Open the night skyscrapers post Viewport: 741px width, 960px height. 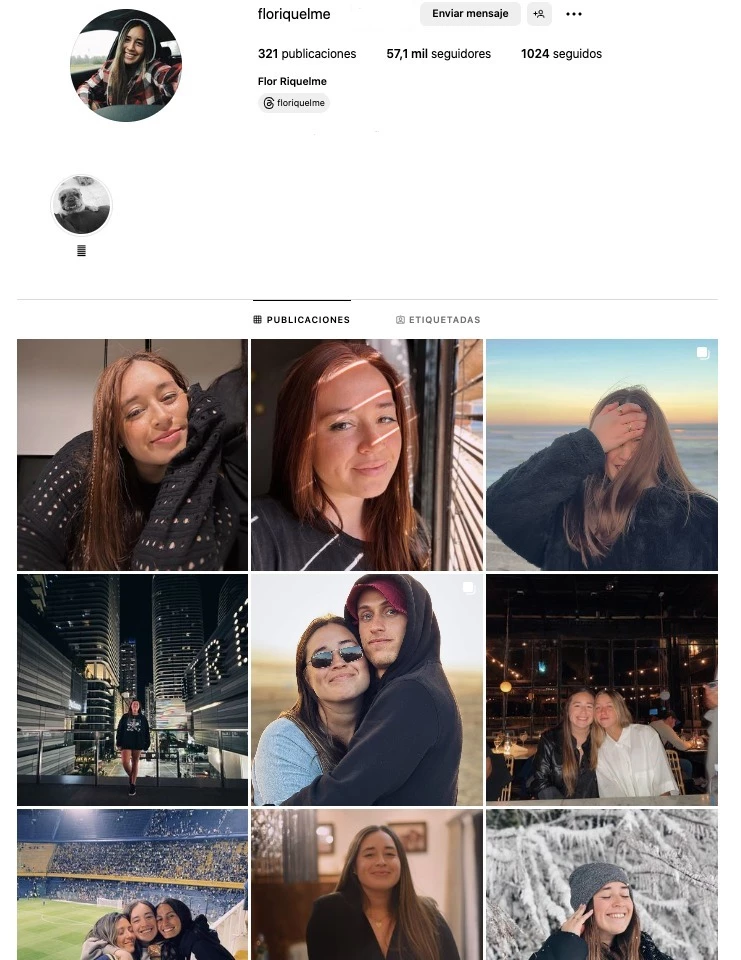(x=132, y=690)
